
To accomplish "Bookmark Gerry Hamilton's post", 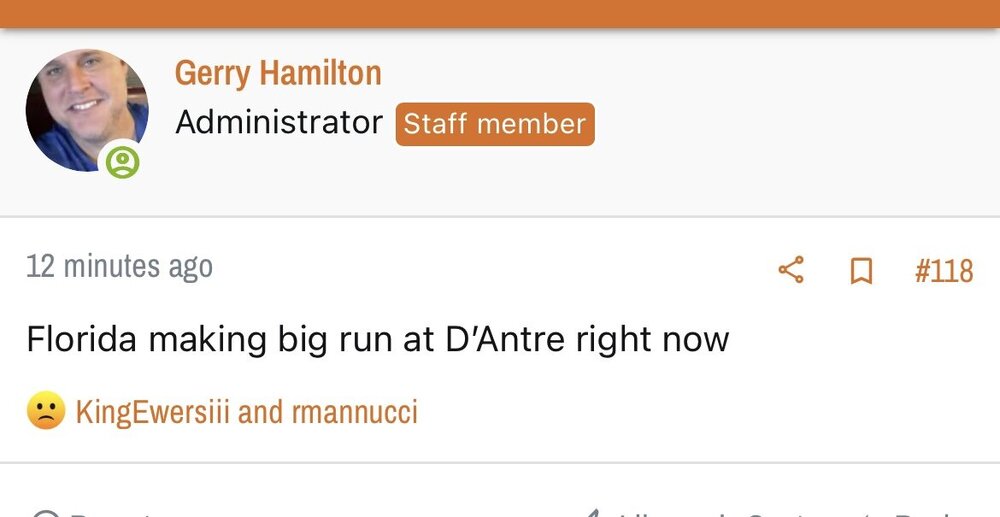I will [x=860, y=271].
